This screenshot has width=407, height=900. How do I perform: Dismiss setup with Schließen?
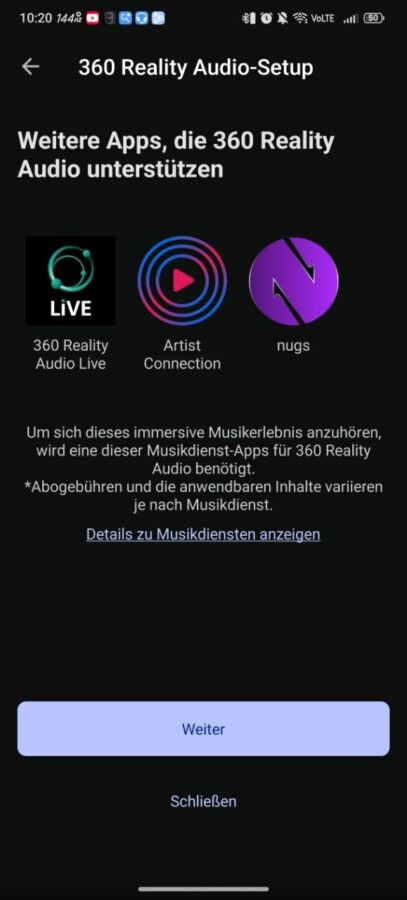203,801
